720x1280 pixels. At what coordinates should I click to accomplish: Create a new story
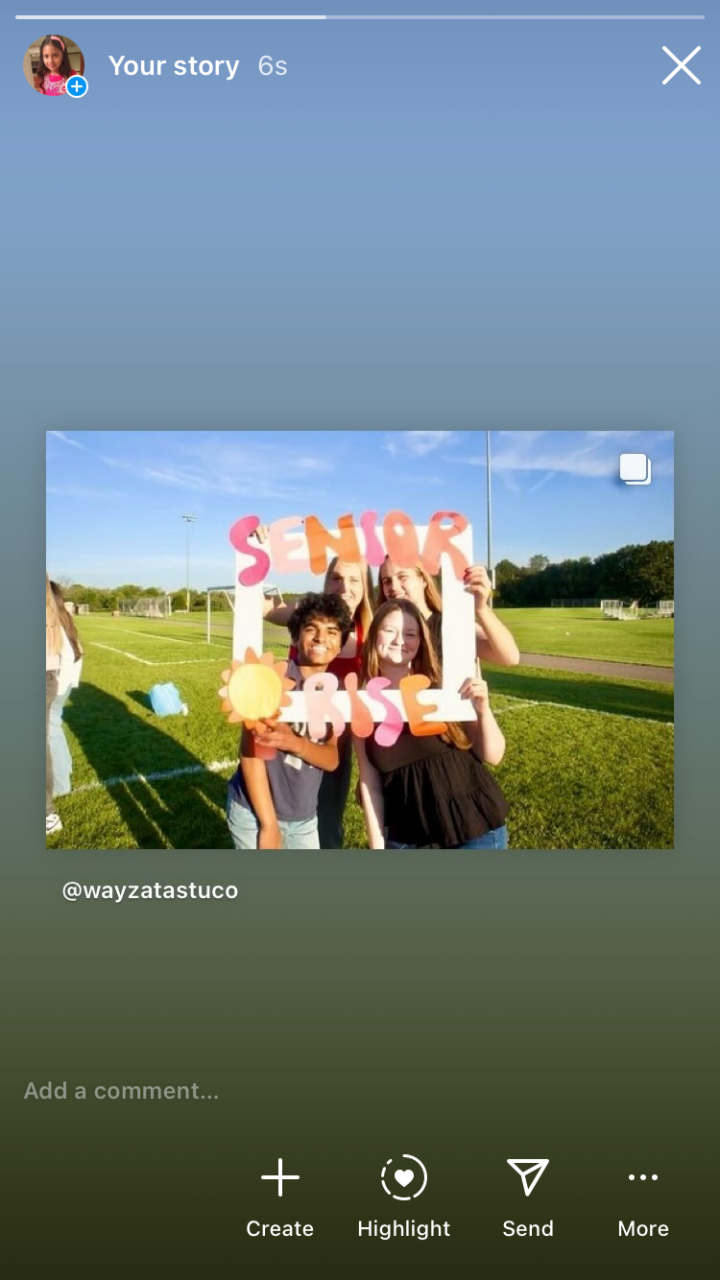click(x=280, y=1196)
